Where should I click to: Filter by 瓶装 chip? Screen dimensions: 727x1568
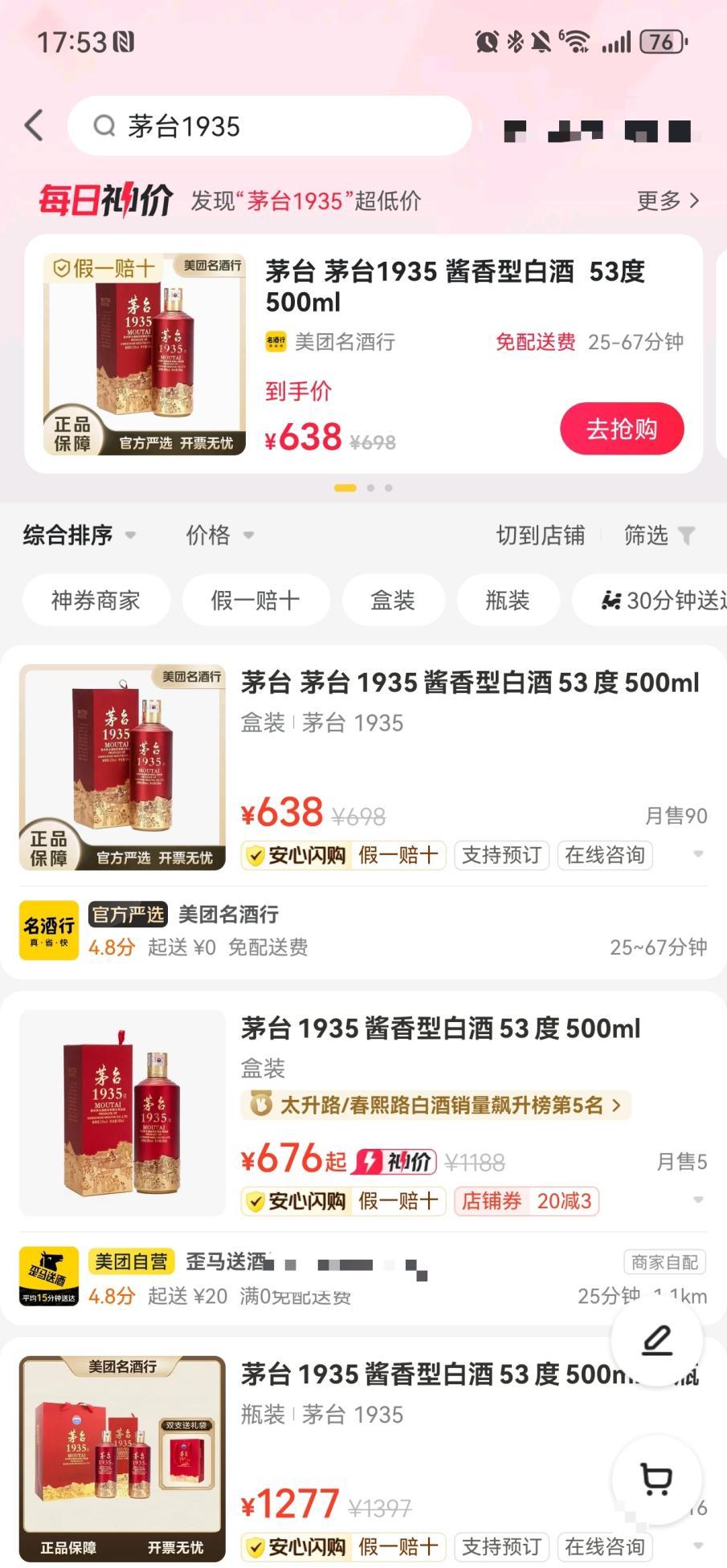(x=507, y=601)
